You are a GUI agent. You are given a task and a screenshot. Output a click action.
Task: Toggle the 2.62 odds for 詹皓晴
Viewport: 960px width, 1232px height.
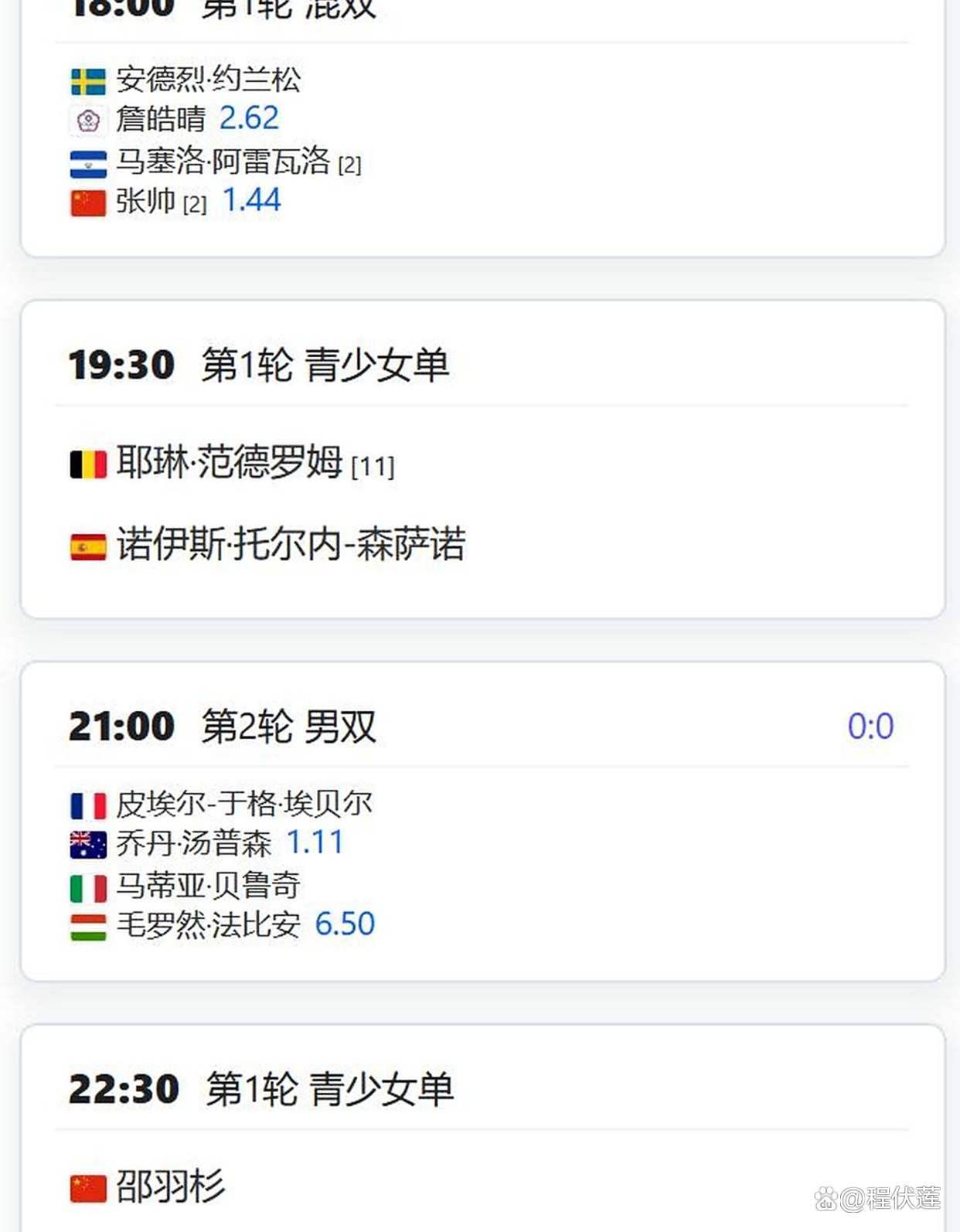point(250,118)
